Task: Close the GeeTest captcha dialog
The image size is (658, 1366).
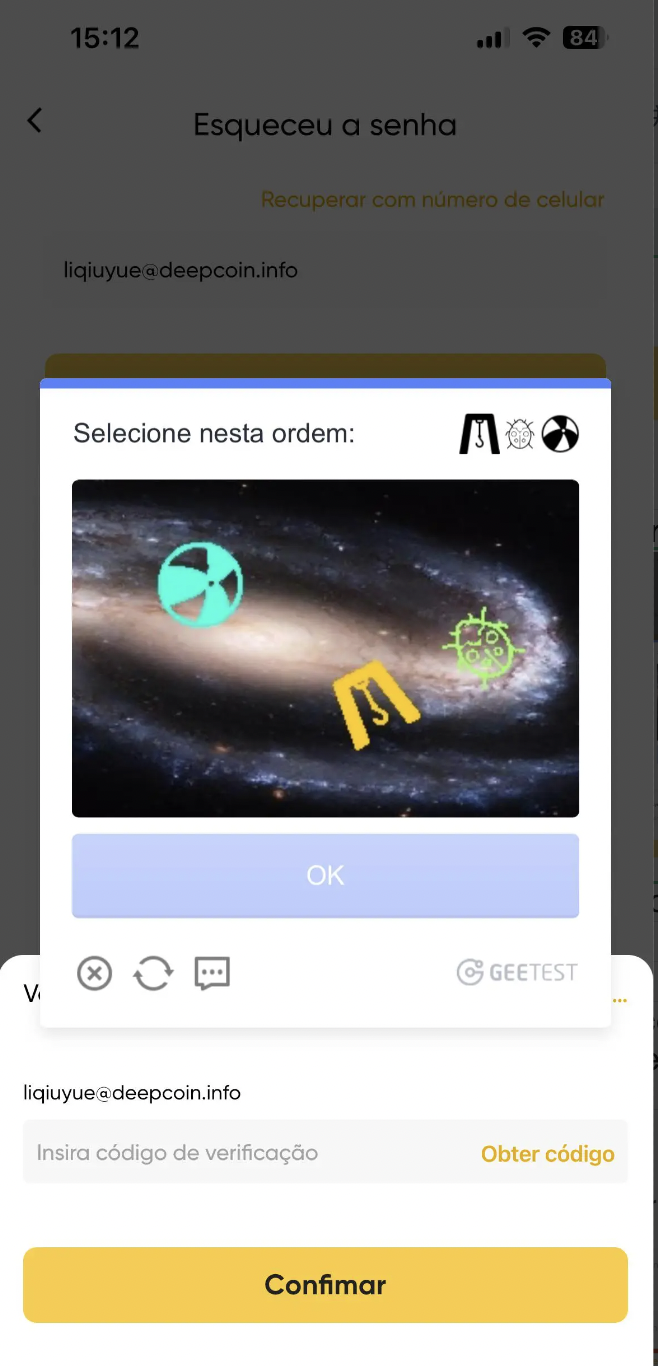Action: click(x=95, y=973)
